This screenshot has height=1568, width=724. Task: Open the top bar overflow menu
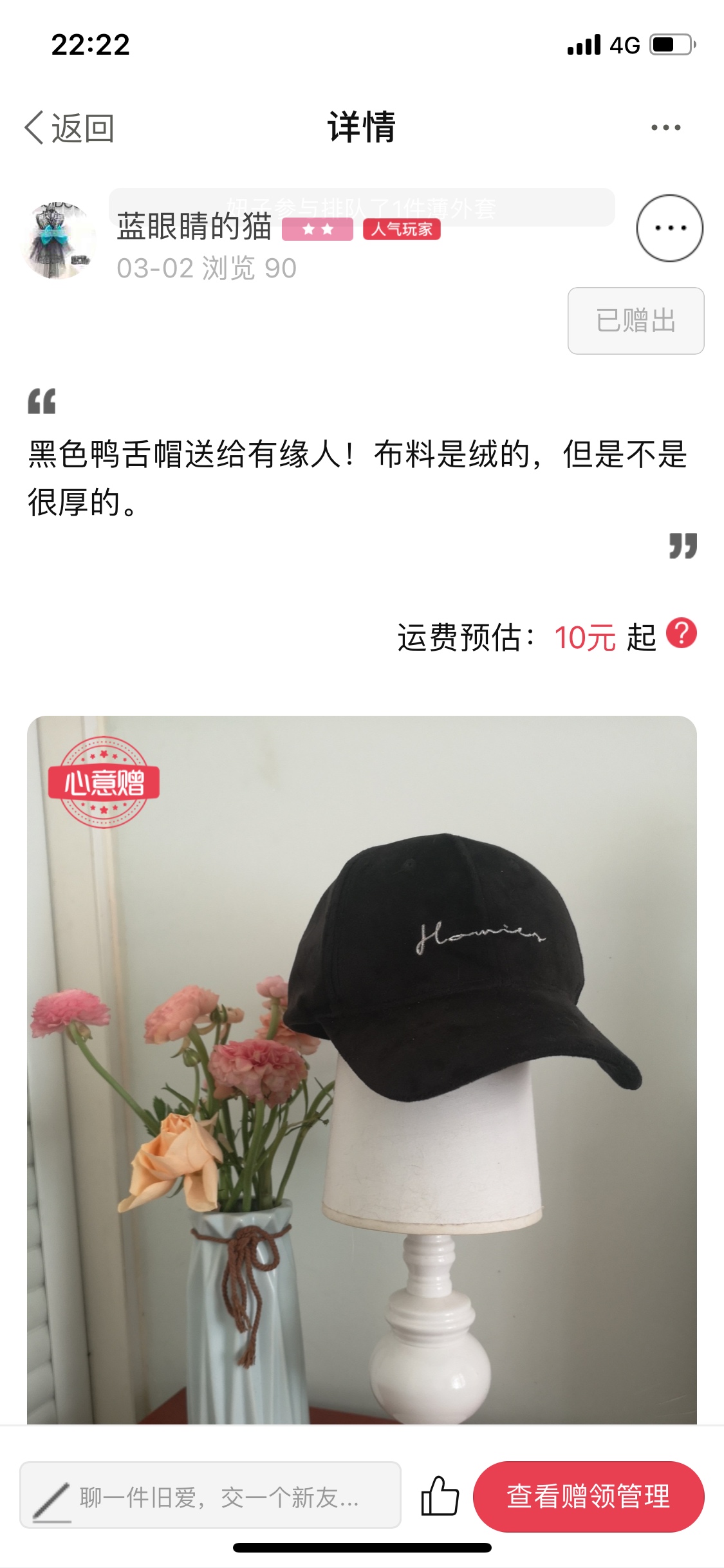pos(665,127)
